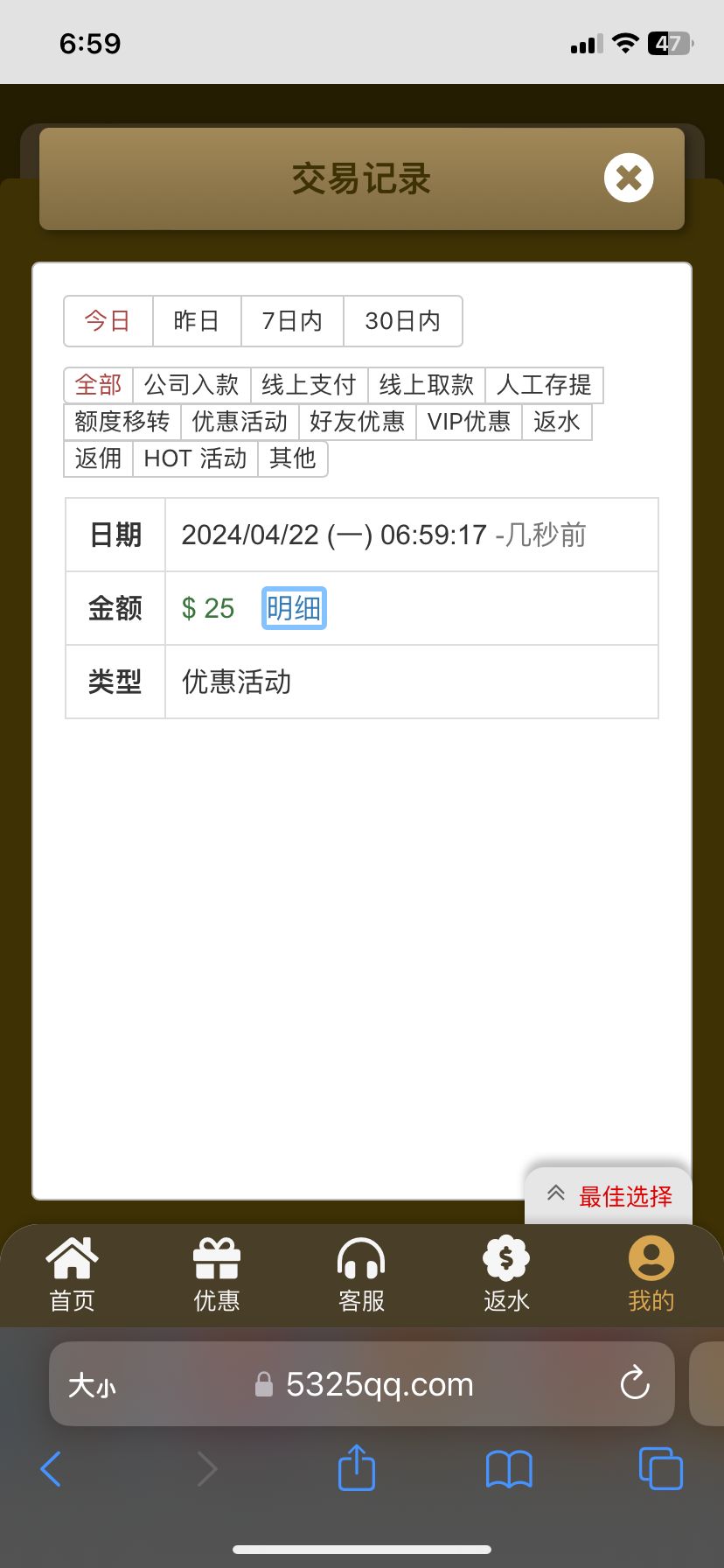Select the 返佣 commission filter
724x1568 pixels.
[97, 458]
